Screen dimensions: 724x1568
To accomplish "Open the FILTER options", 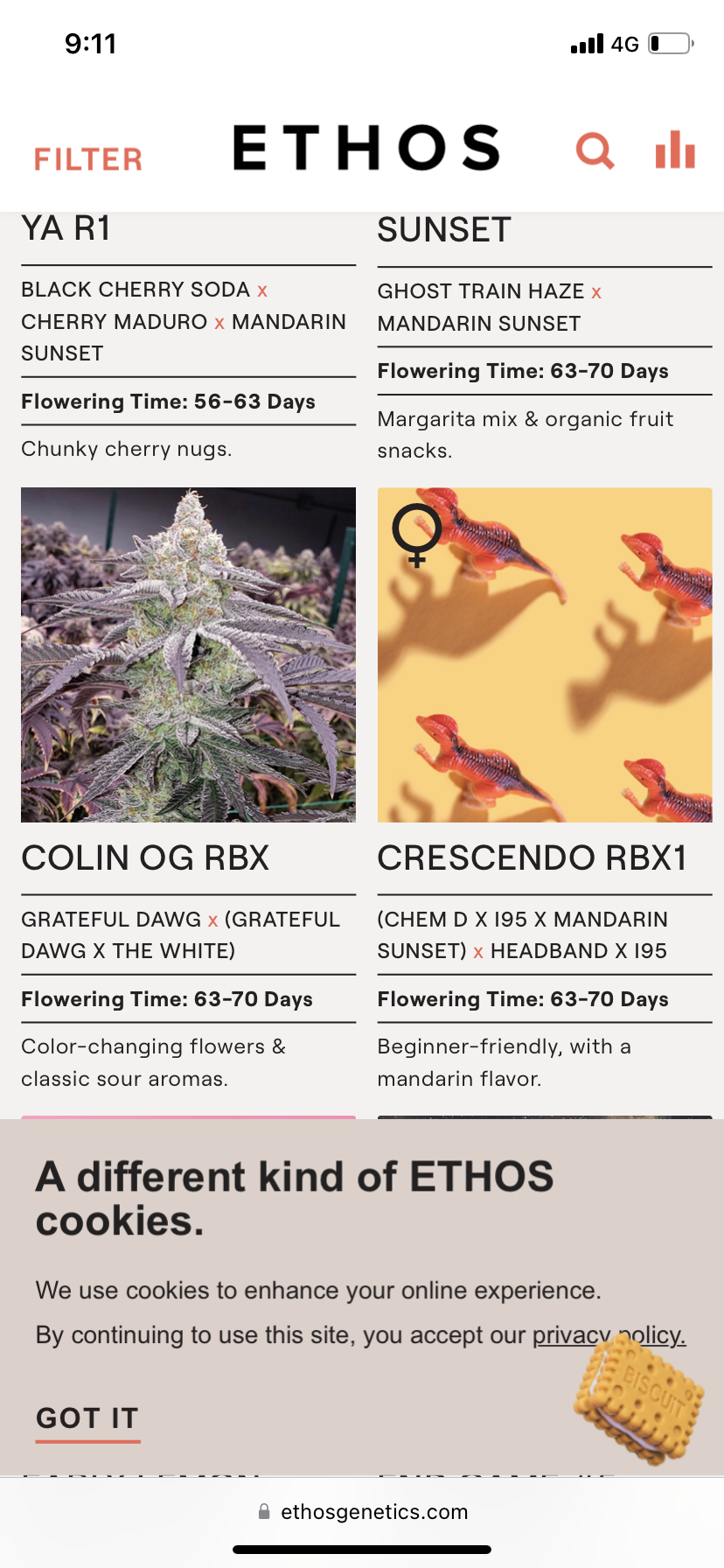I will (88, 158).
